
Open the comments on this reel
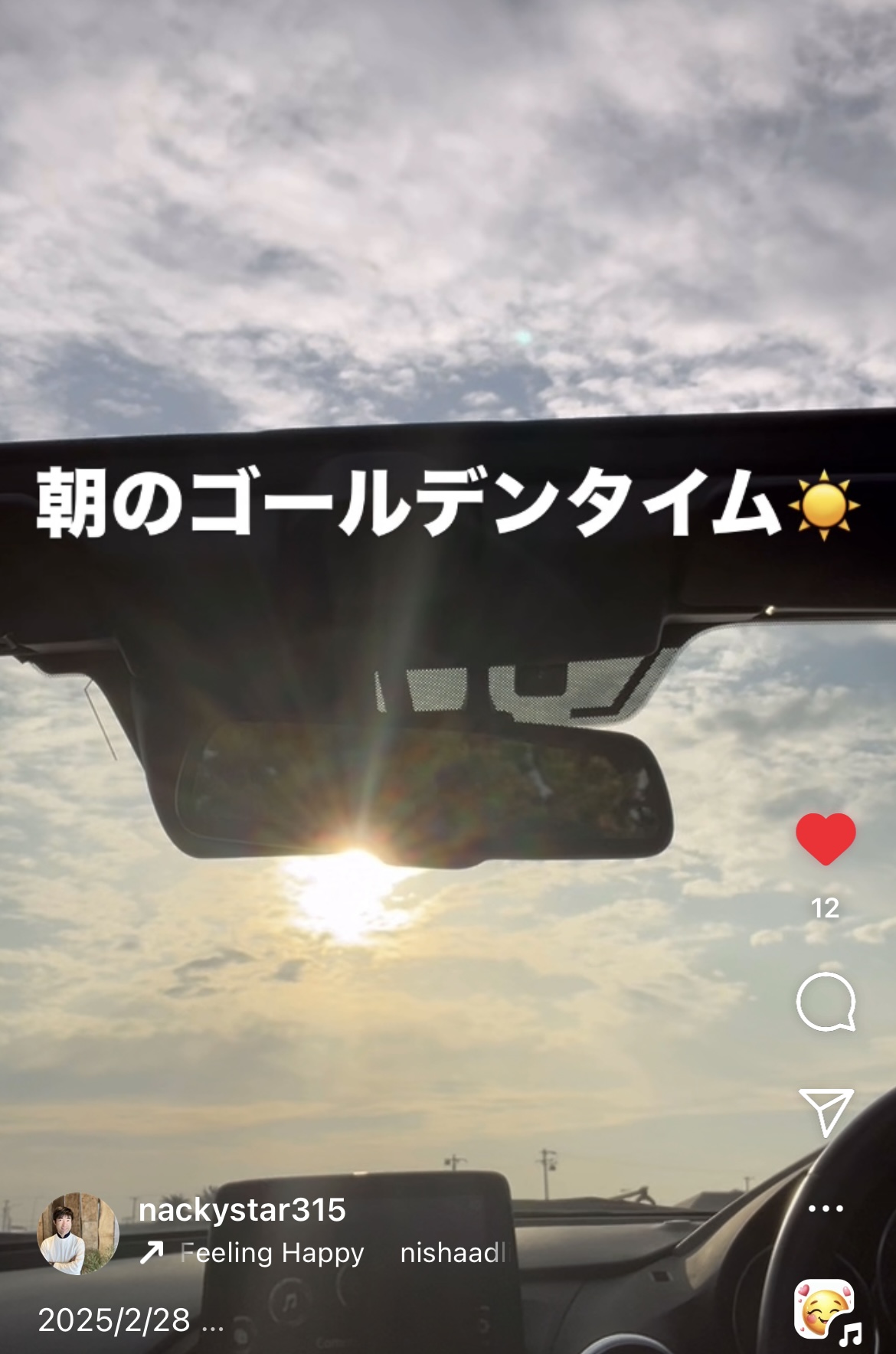pos(826,1002)
